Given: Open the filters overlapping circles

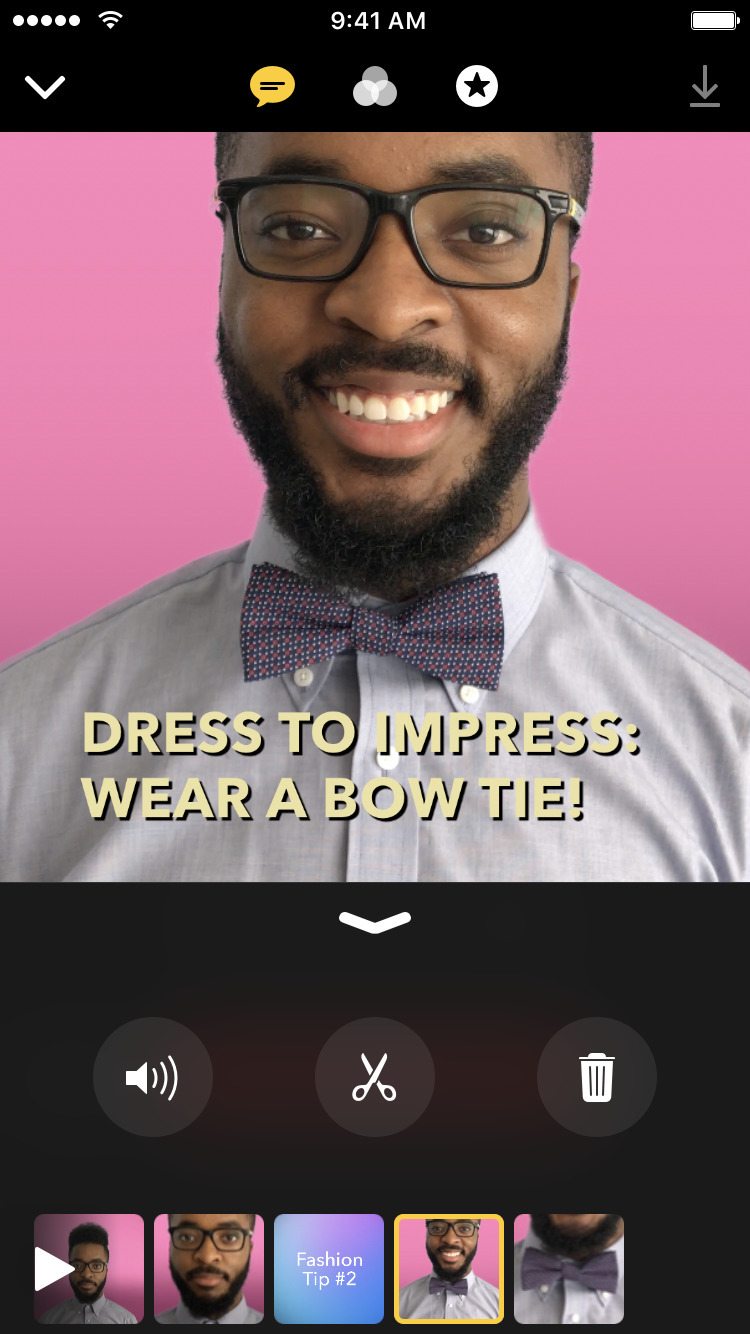Looking at the screenshot, I should point(375,88).
